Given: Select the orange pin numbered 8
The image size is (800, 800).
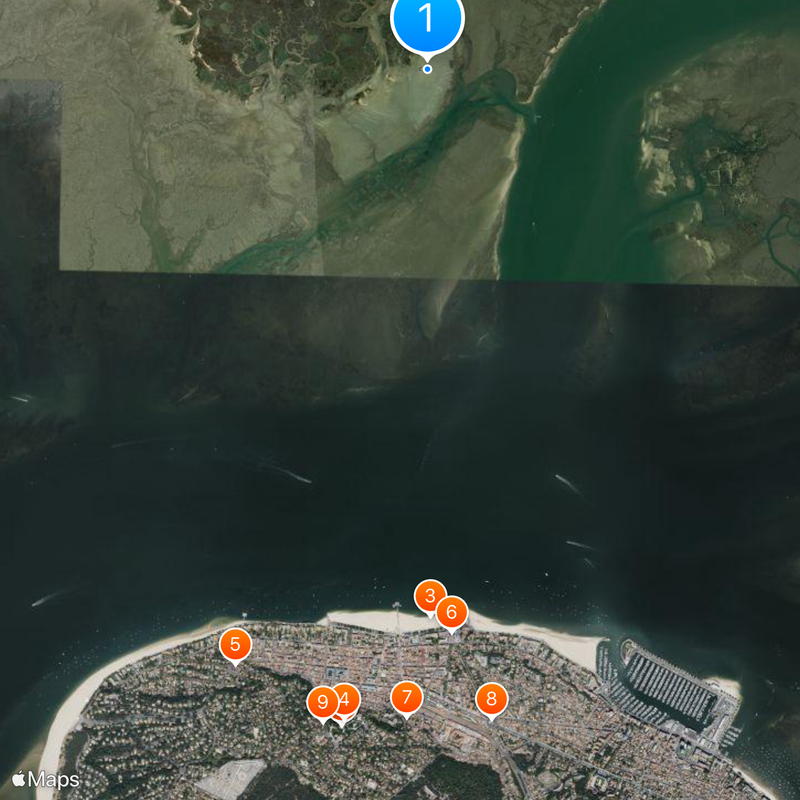Looking at the screenshot, I should click(491, 699).
